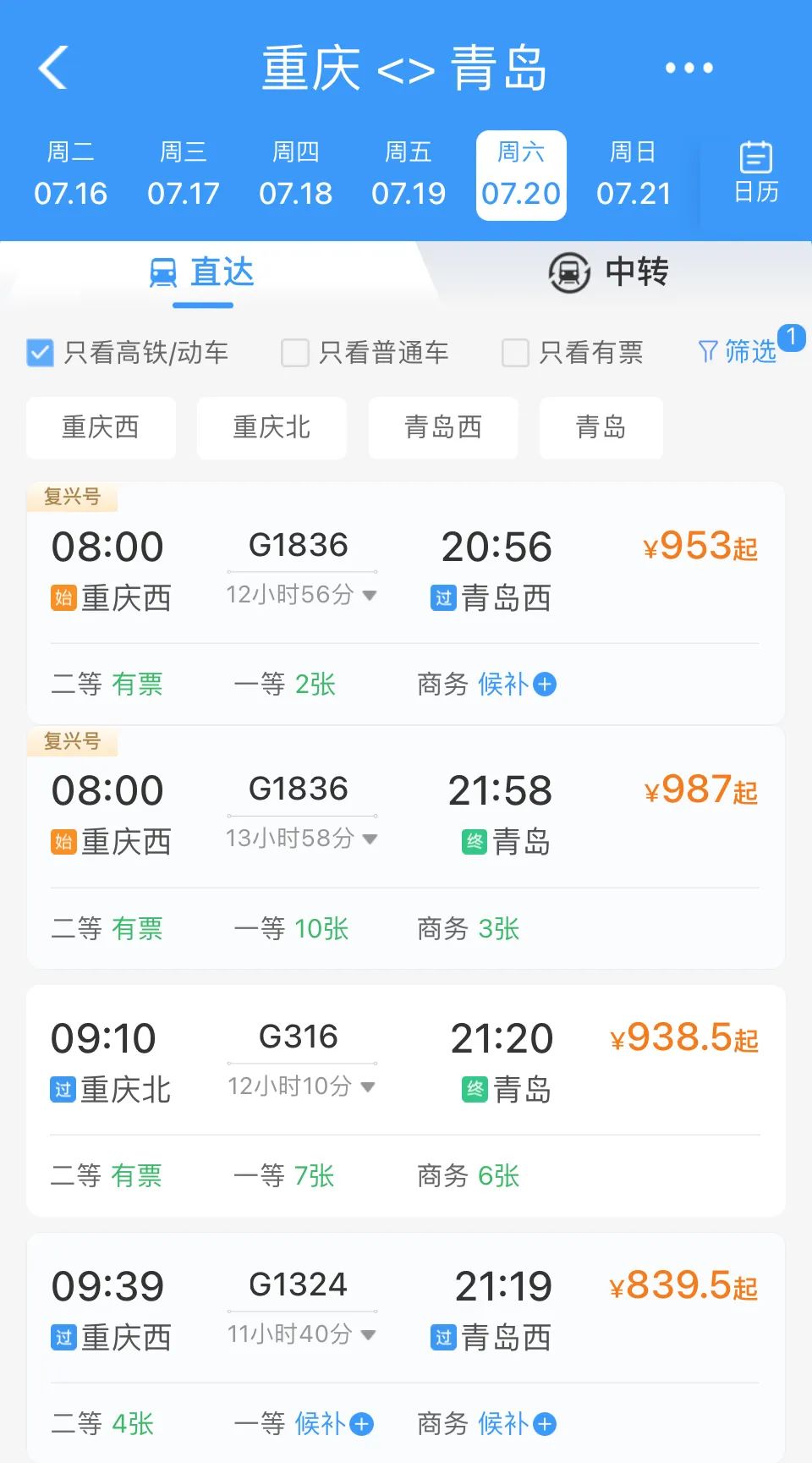Viewport: 812px width, 1463px height.
Task: Add 候补 for 商务 on G1836 20:56
Action: (517, 684)
